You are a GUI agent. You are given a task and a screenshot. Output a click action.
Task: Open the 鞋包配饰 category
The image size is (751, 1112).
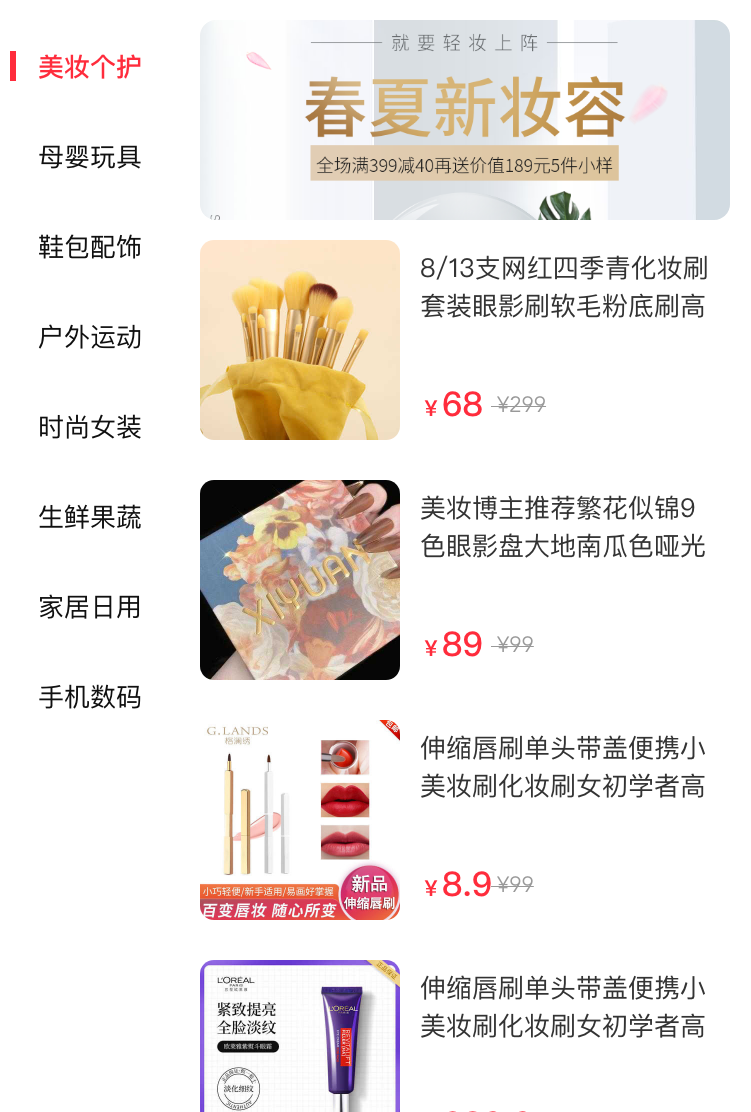90,247
